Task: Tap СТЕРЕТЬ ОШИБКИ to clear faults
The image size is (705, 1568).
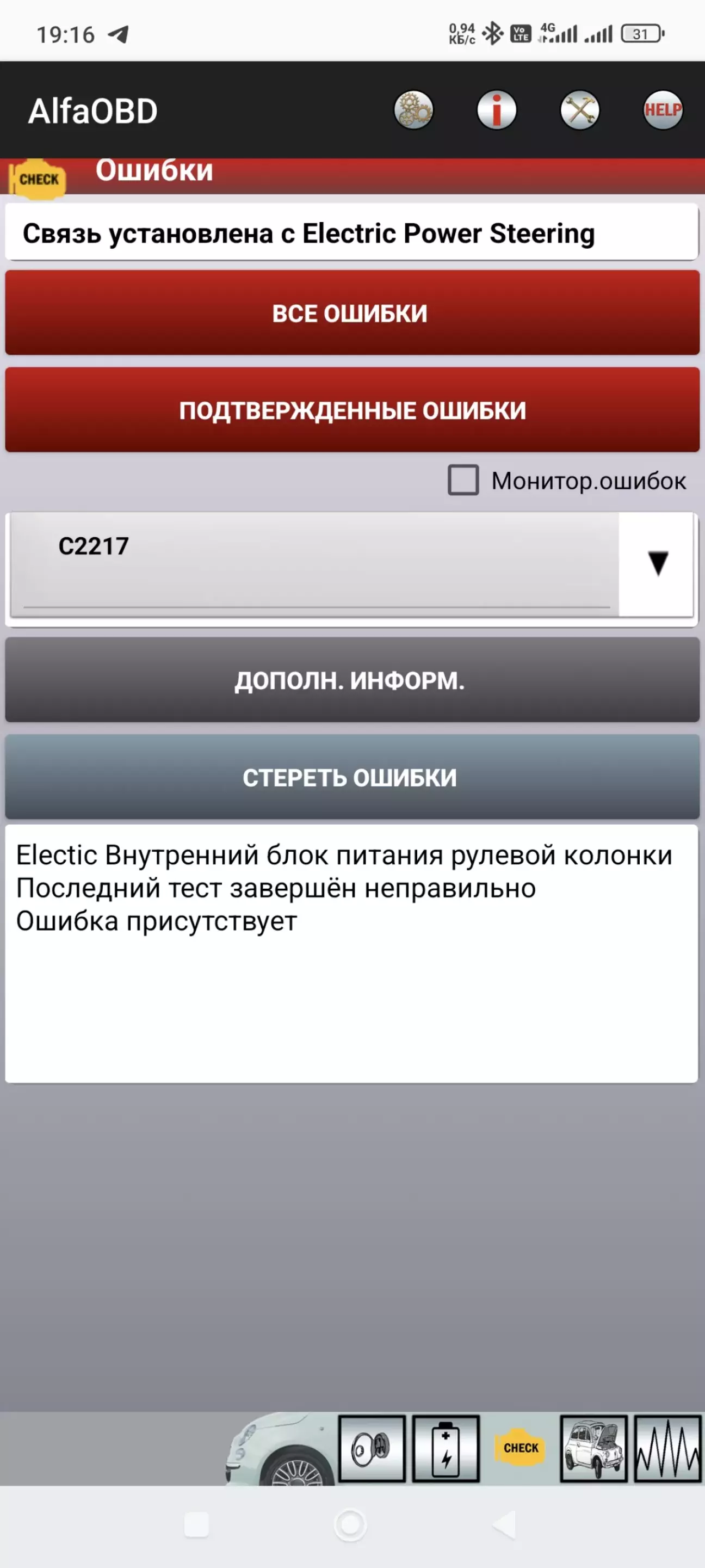Action: pyautogui.click(x=352, y=777)
